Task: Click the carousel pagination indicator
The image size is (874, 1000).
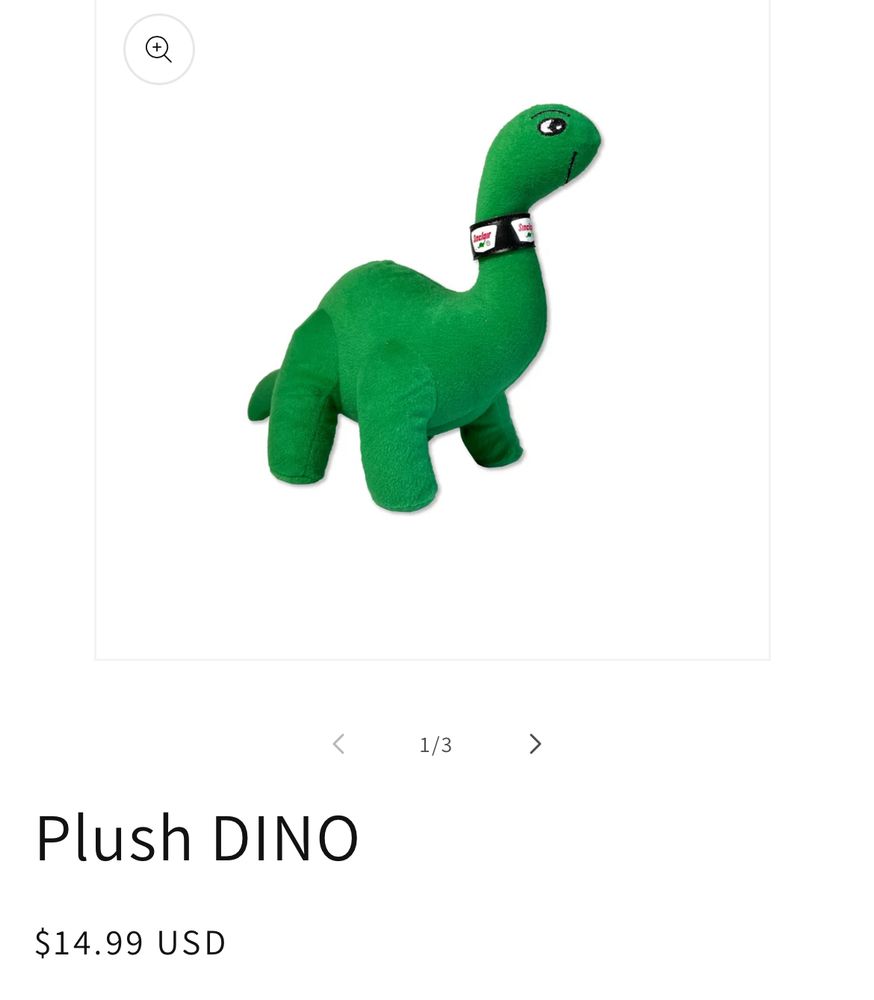Action: coord(435,744)
